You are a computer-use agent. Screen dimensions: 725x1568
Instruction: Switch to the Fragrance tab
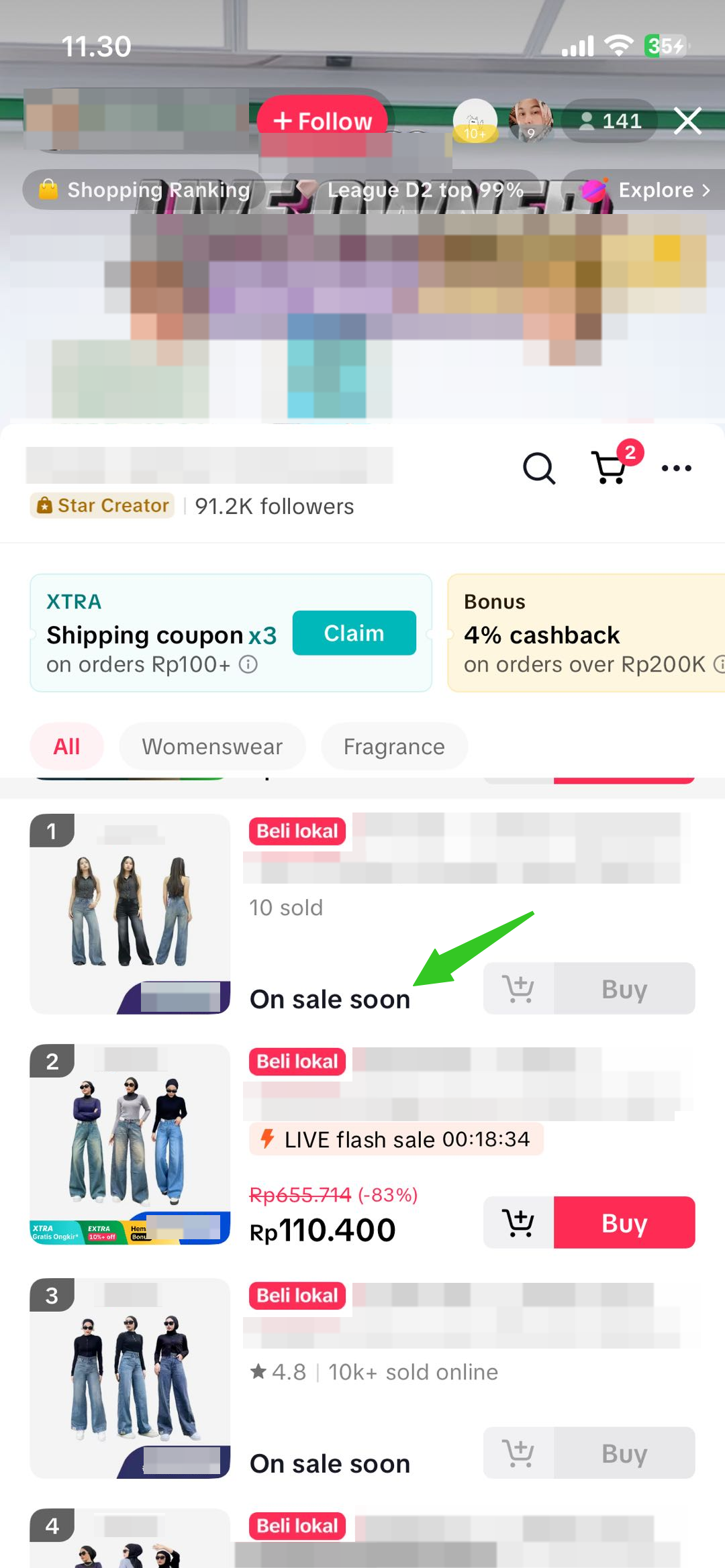click(x=394, y=746)
